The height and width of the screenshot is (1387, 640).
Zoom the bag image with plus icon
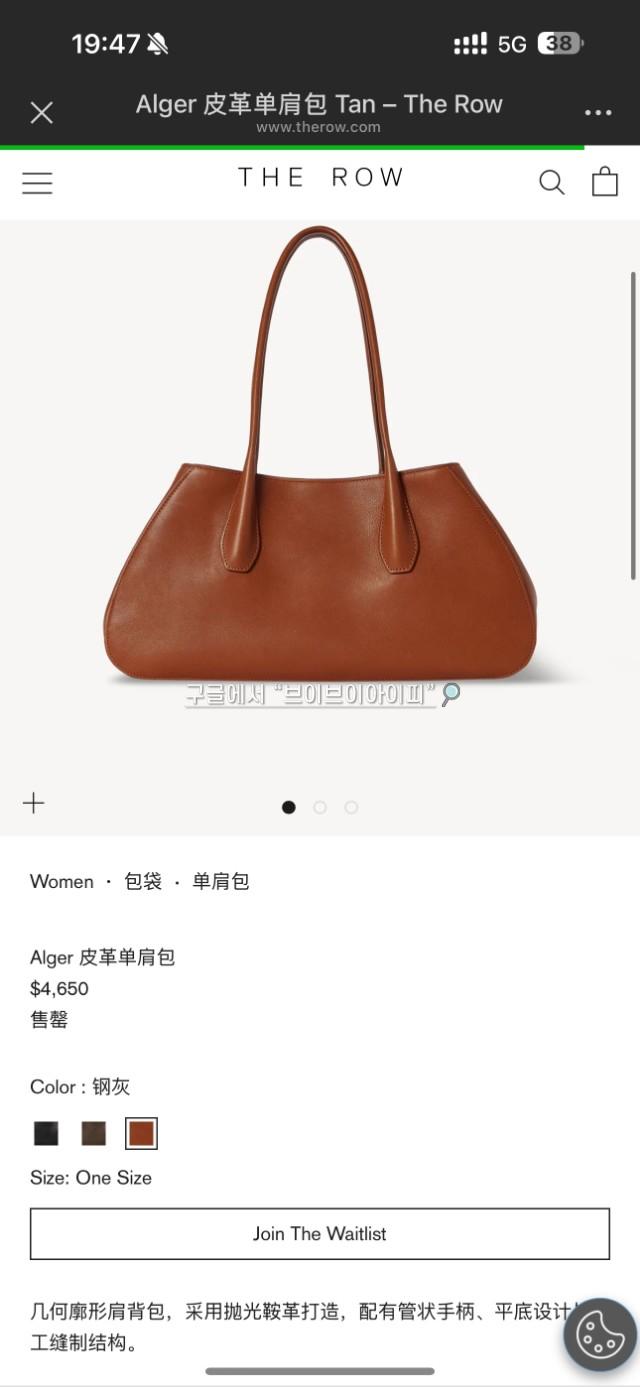click(x=34, y=803)
